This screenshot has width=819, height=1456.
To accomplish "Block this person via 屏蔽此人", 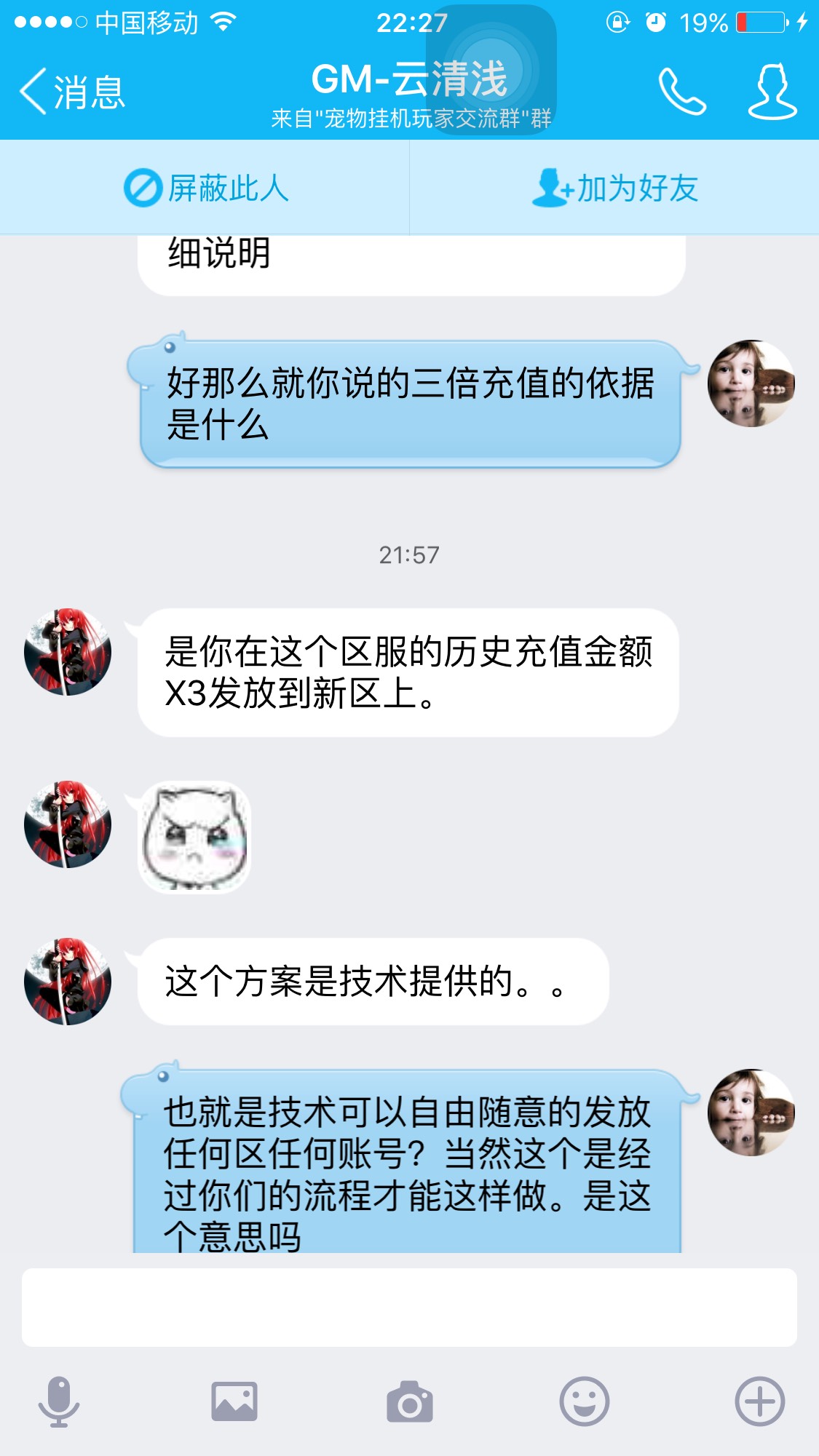I will tap(206, 188).
